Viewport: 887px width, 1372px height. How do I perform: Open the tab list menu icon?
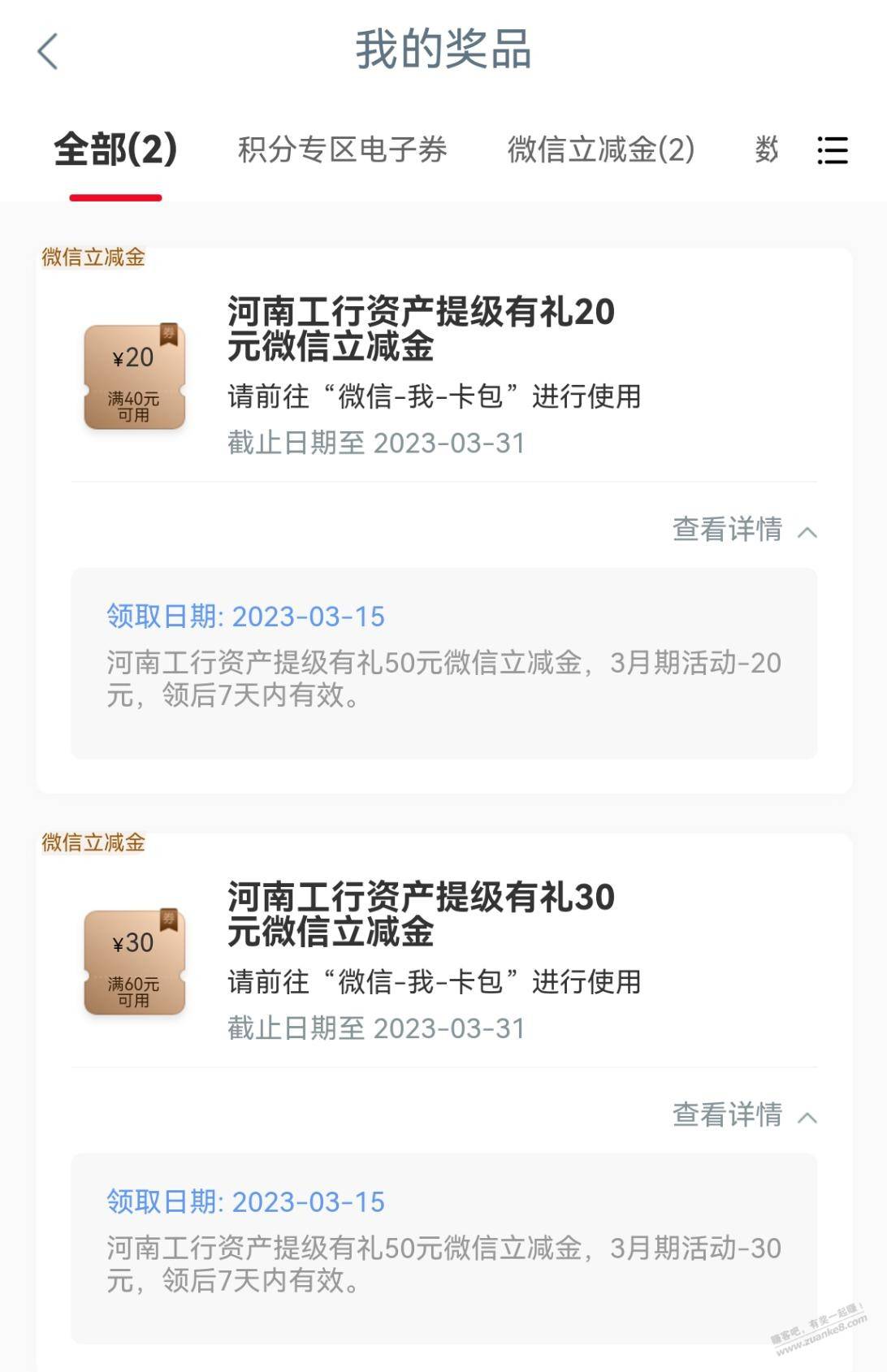(x=832, y=151)
